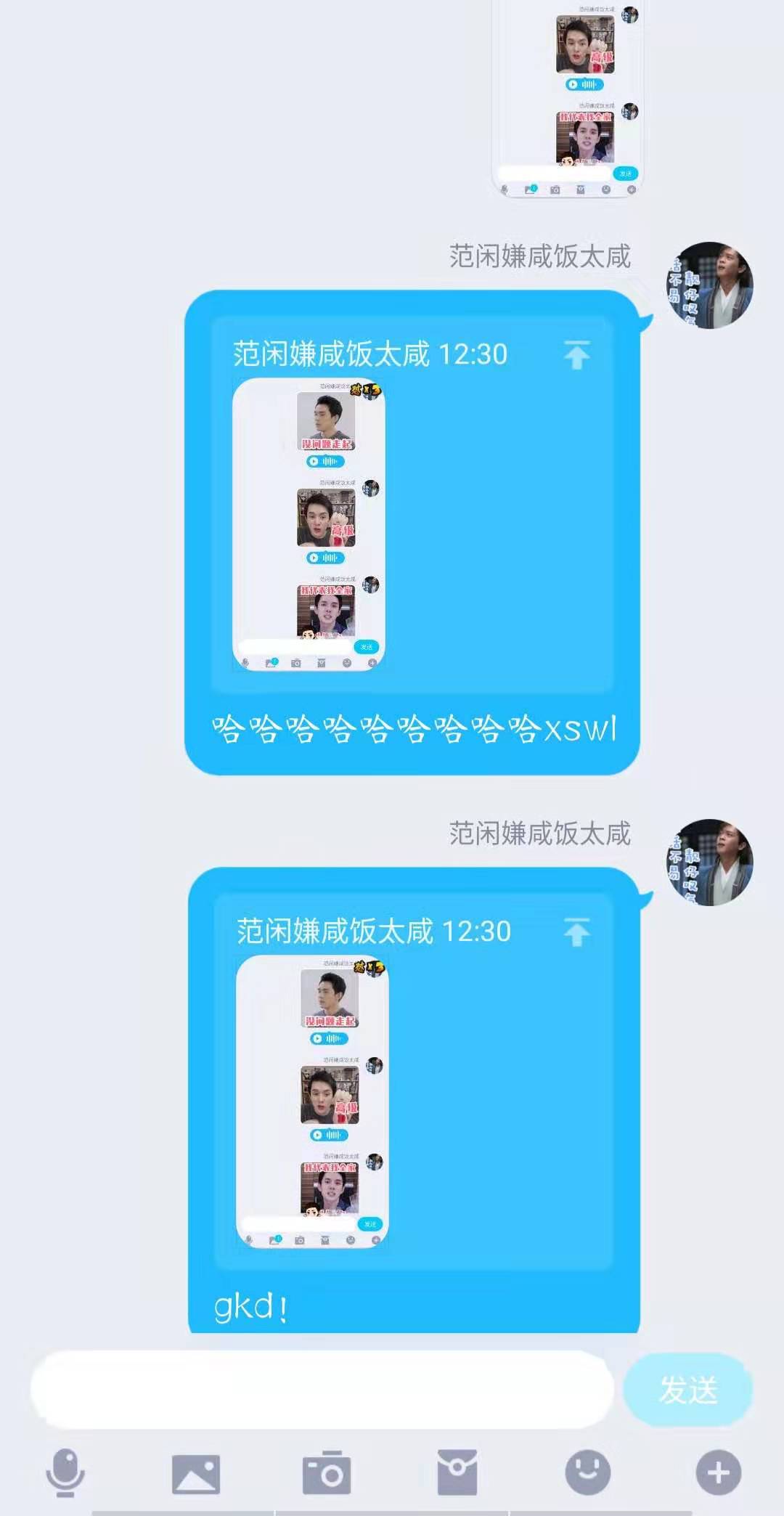Open quoted screenshot in the gkd message
The width and height of the screenshot is (784, 1516).
[312, 1101]
